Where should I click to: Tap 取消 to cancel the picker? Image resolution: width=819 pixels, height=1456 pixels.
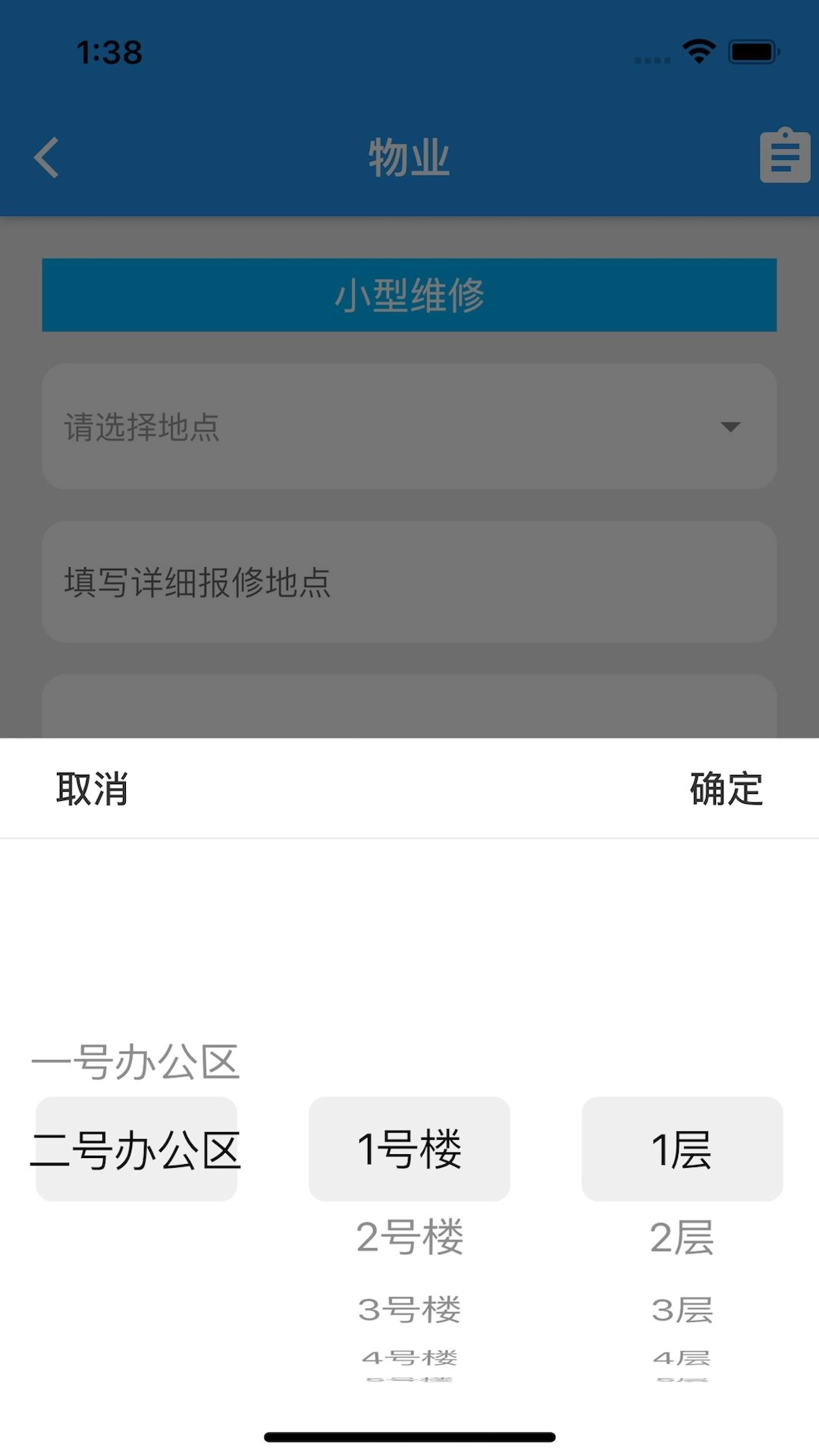92,789
